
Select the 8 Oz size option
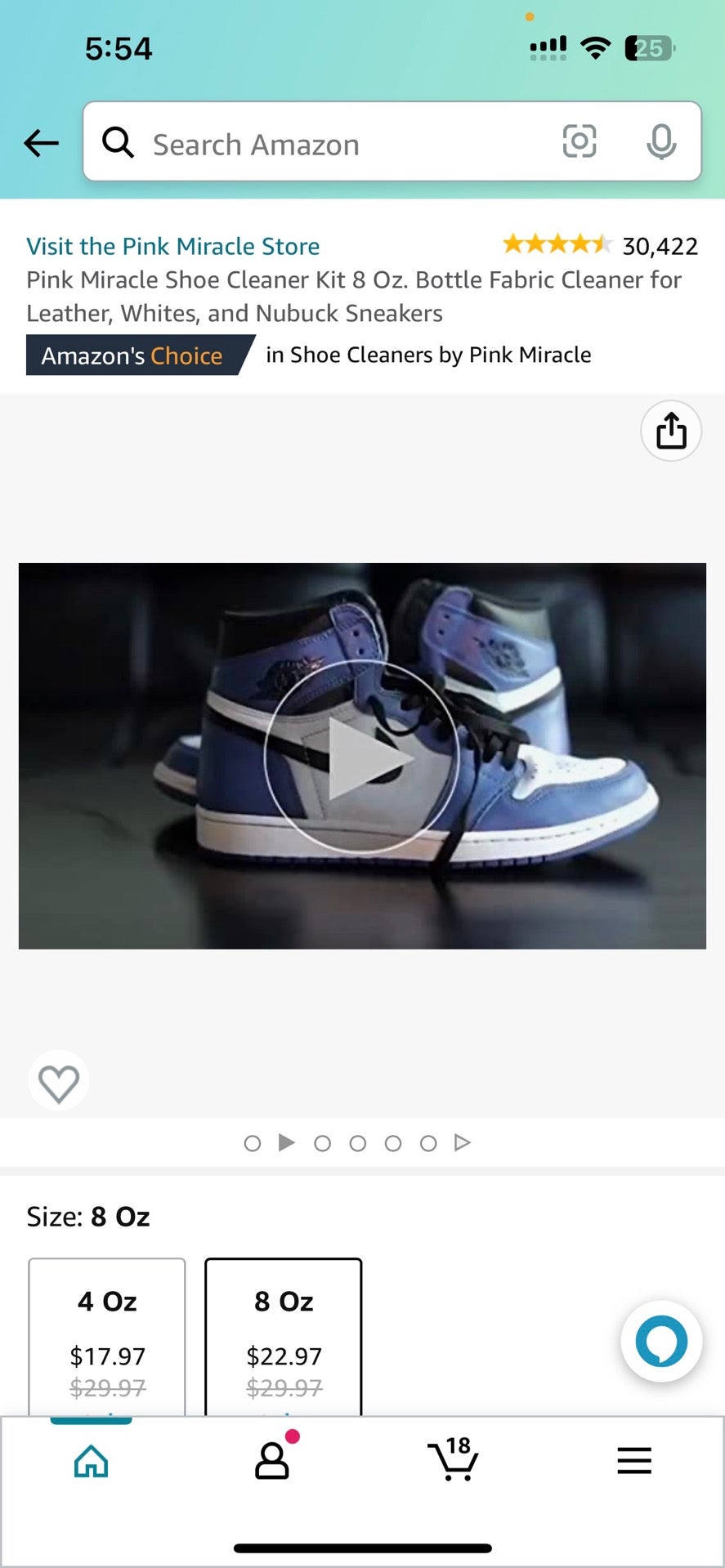(284, 1336)
